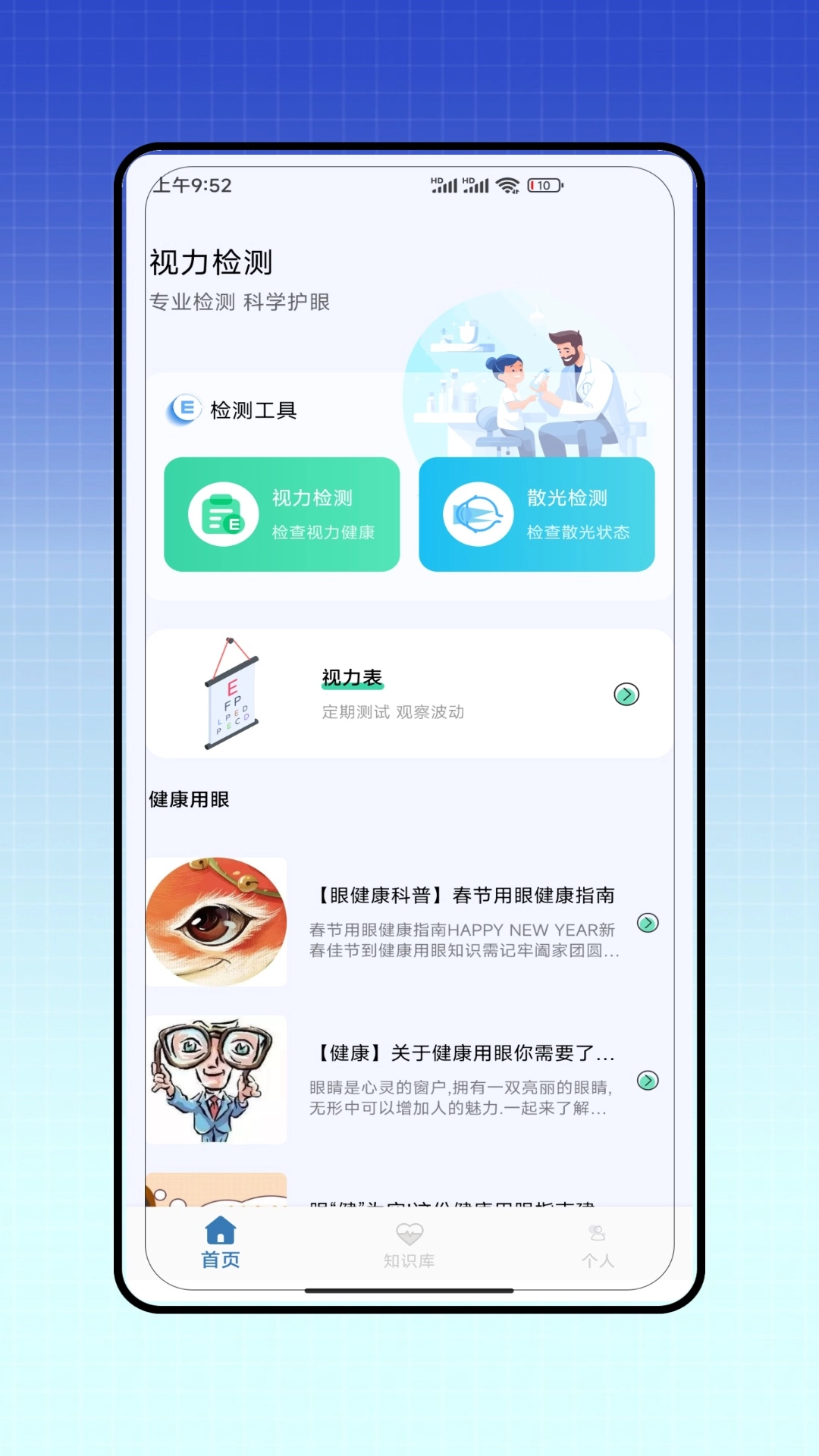Click the signal strength icon in the status bar
819x1456 pixels.
pyautogui.click(x=441, y=184)
